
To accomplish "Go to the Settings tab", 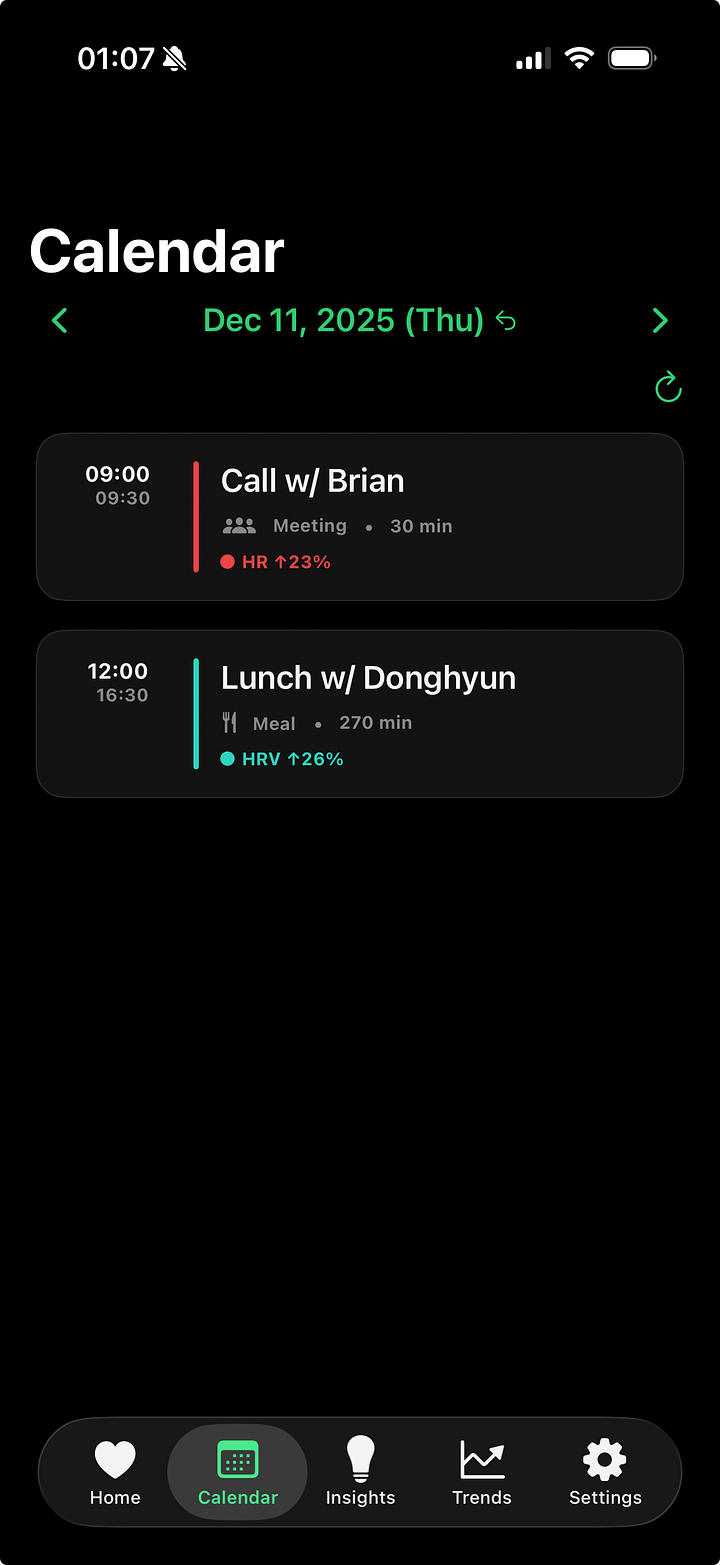I will (605, 1472).
